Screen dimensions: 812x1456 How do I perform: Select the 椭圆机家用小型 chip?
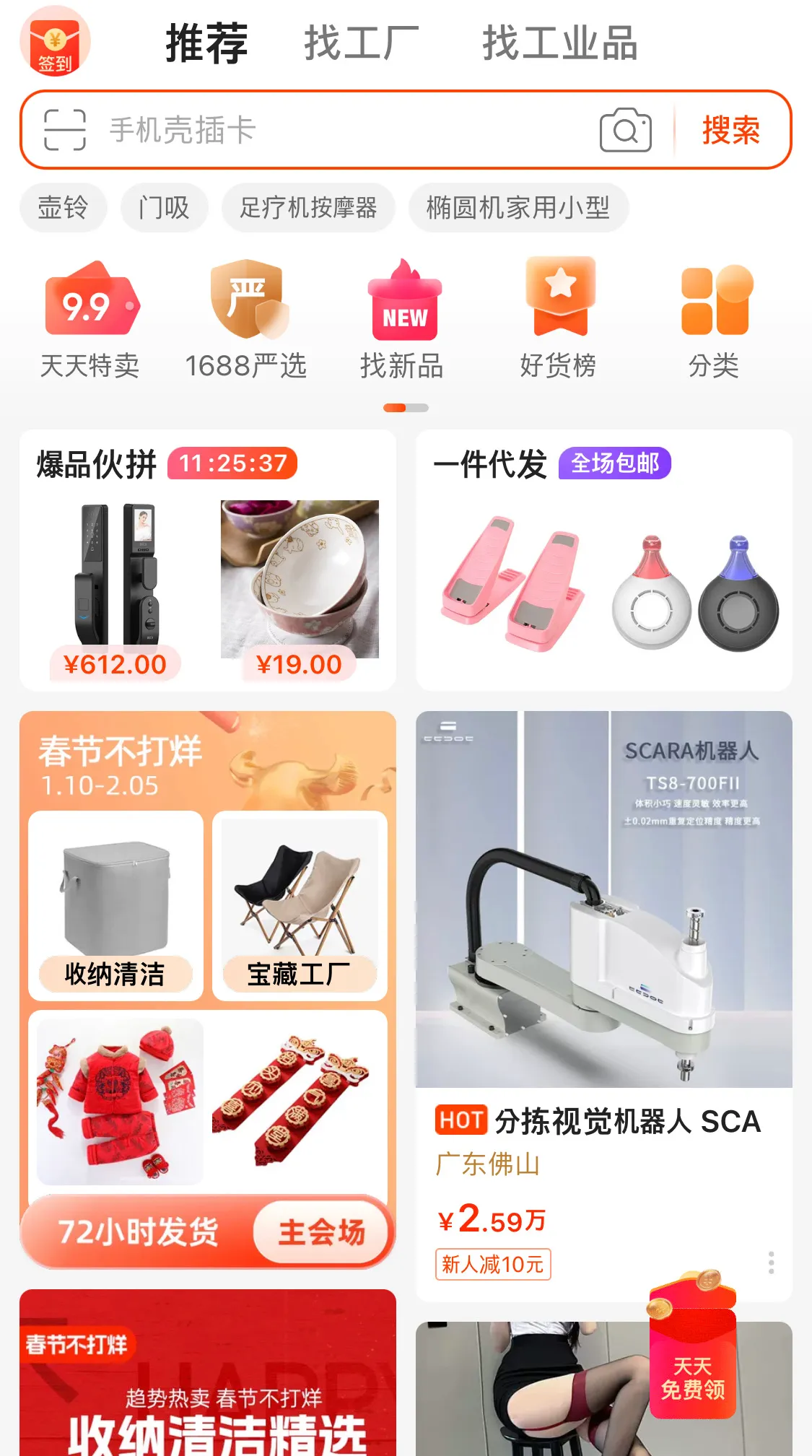[x=518, y=208]
